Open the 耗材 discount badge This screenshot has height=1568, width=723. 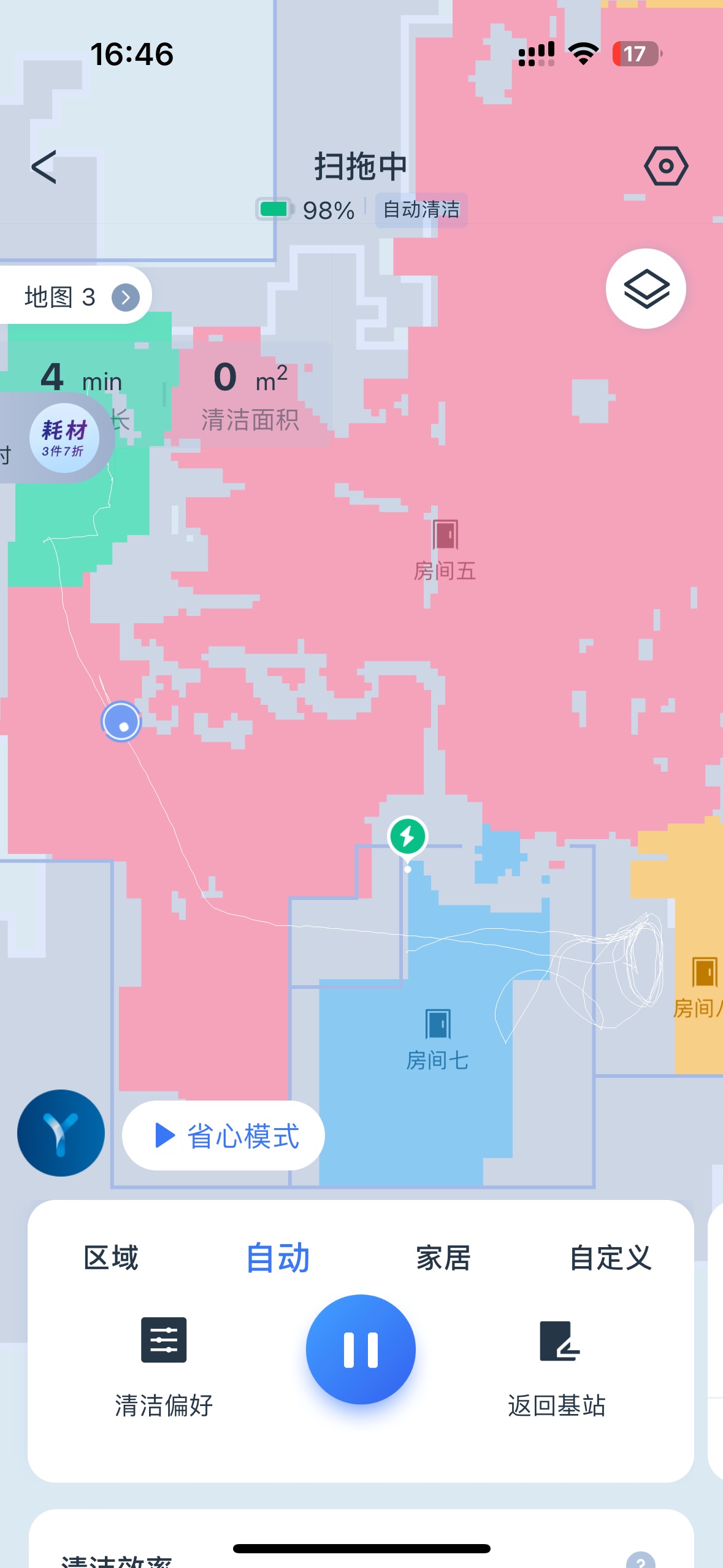point(64,438)
